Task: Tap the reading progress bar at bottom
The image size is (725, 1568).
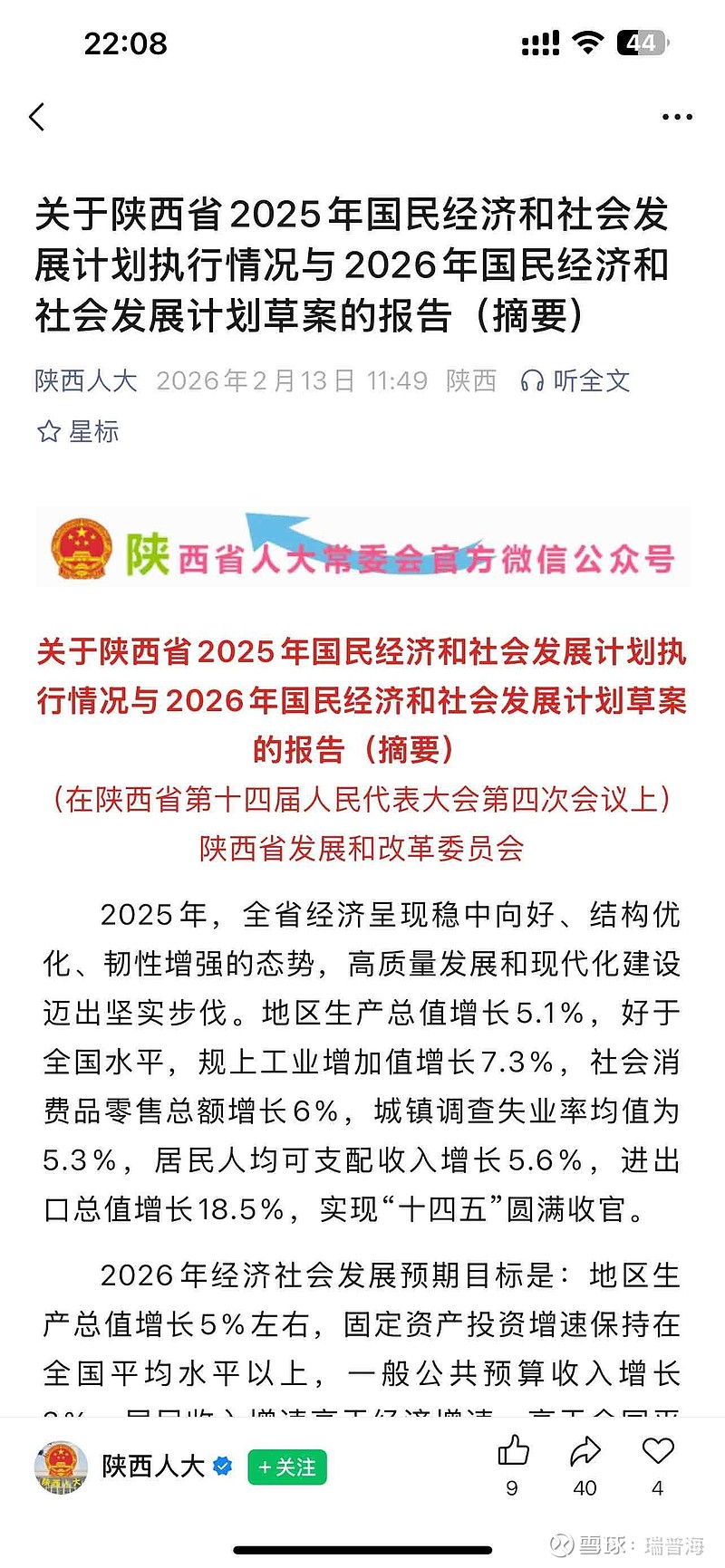Action: [362, 1551]
